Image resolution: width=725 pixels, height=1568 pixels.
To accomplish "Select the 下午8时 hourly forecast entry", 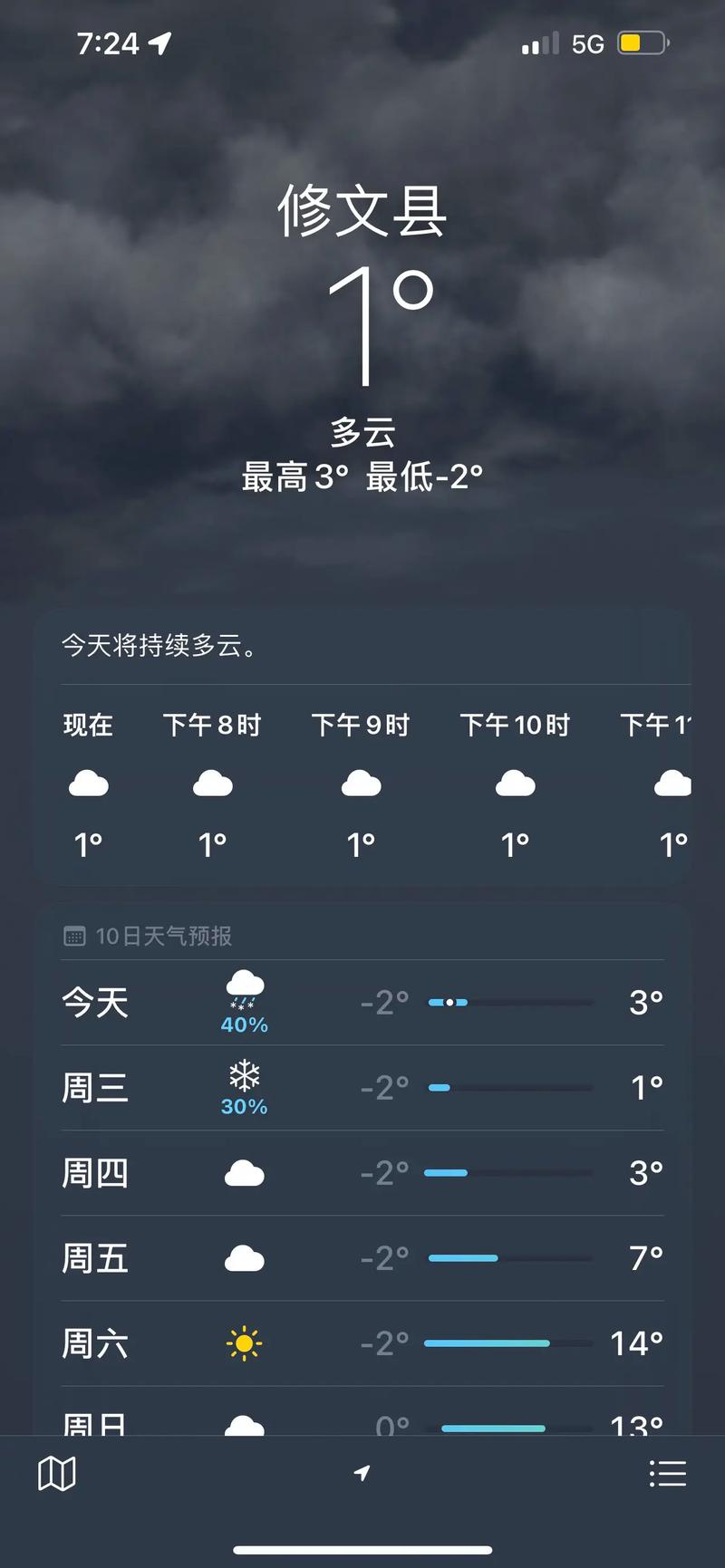I will 213,784.
